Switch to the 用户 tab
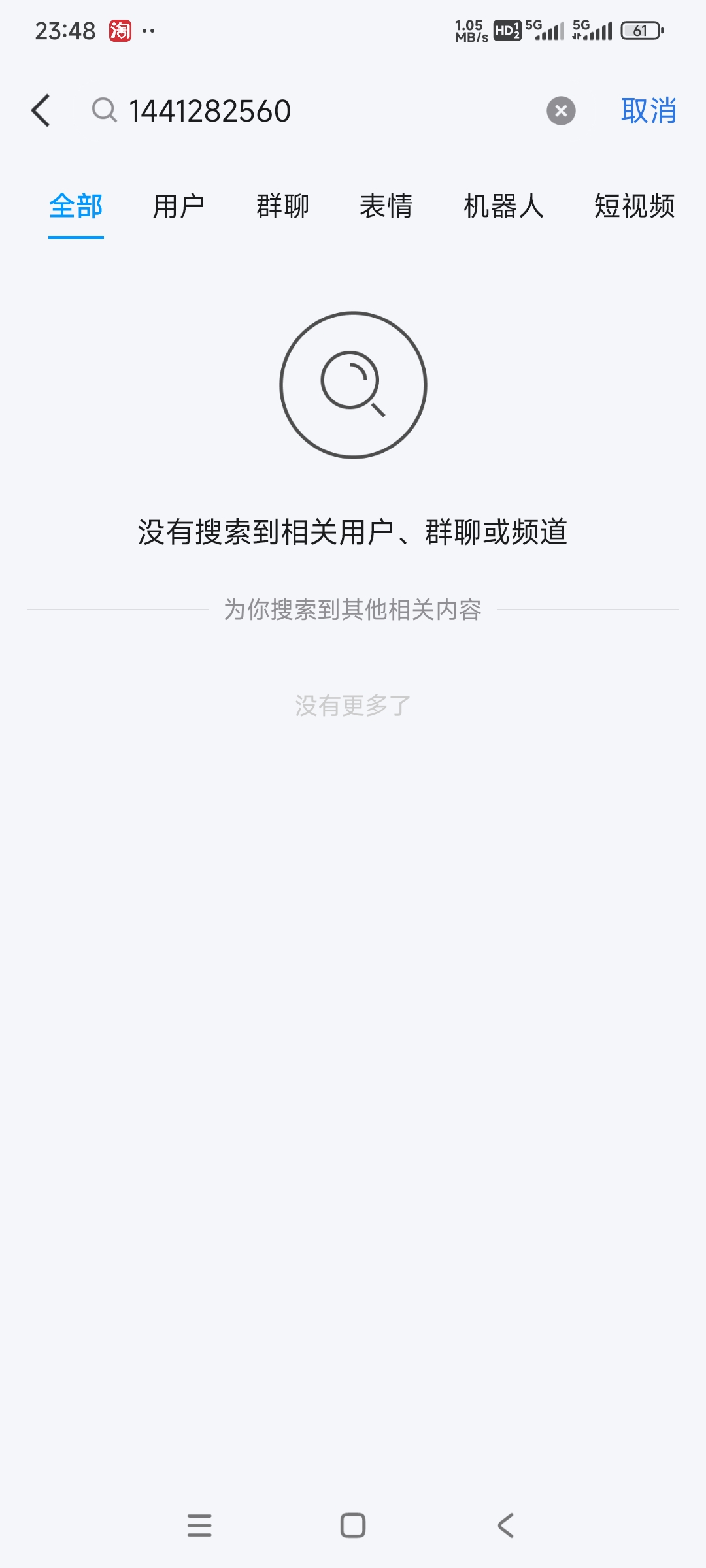This screenshot has height=1568, width=706. [178, 206]
